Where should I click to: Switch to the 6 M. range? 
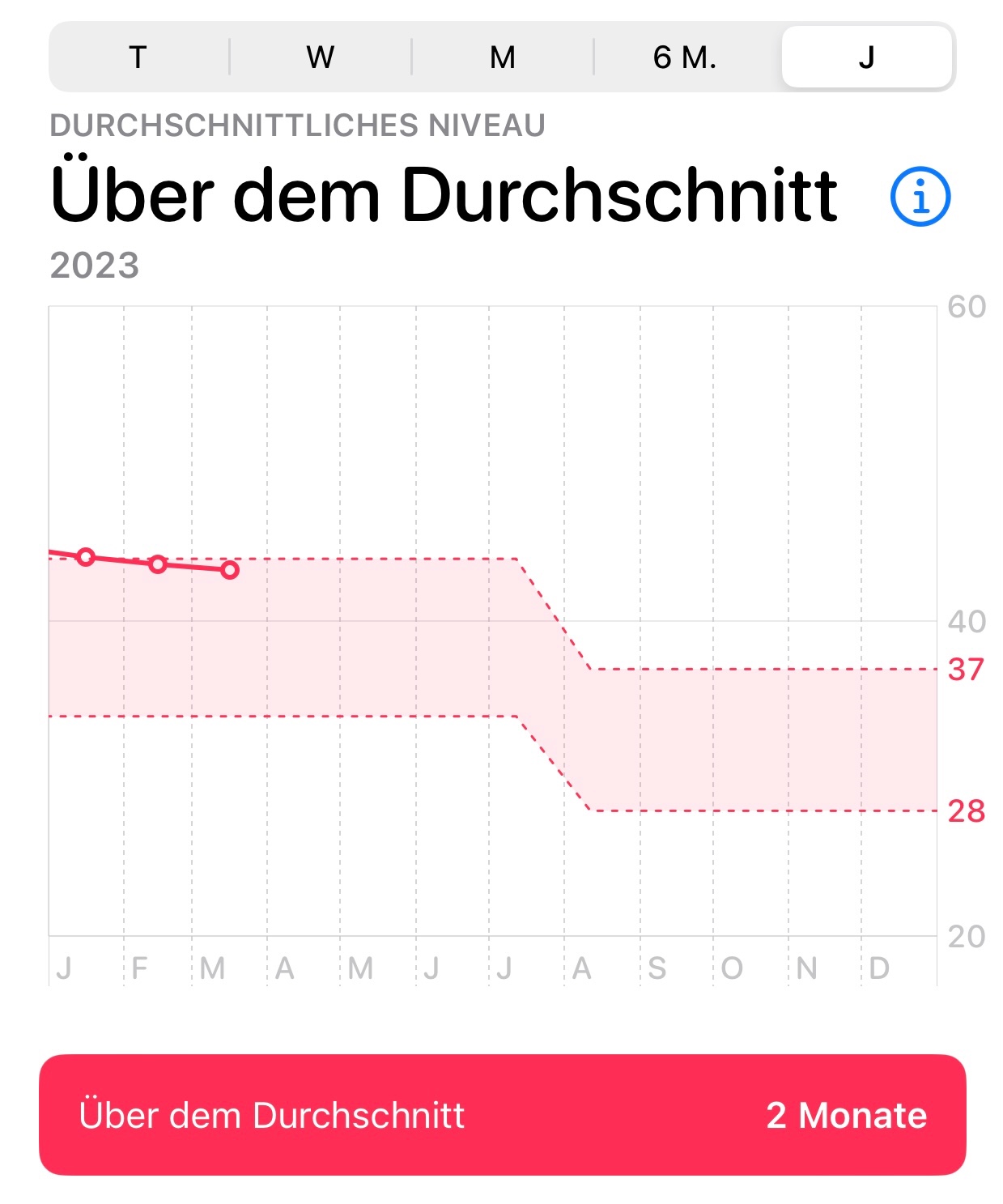685,57
